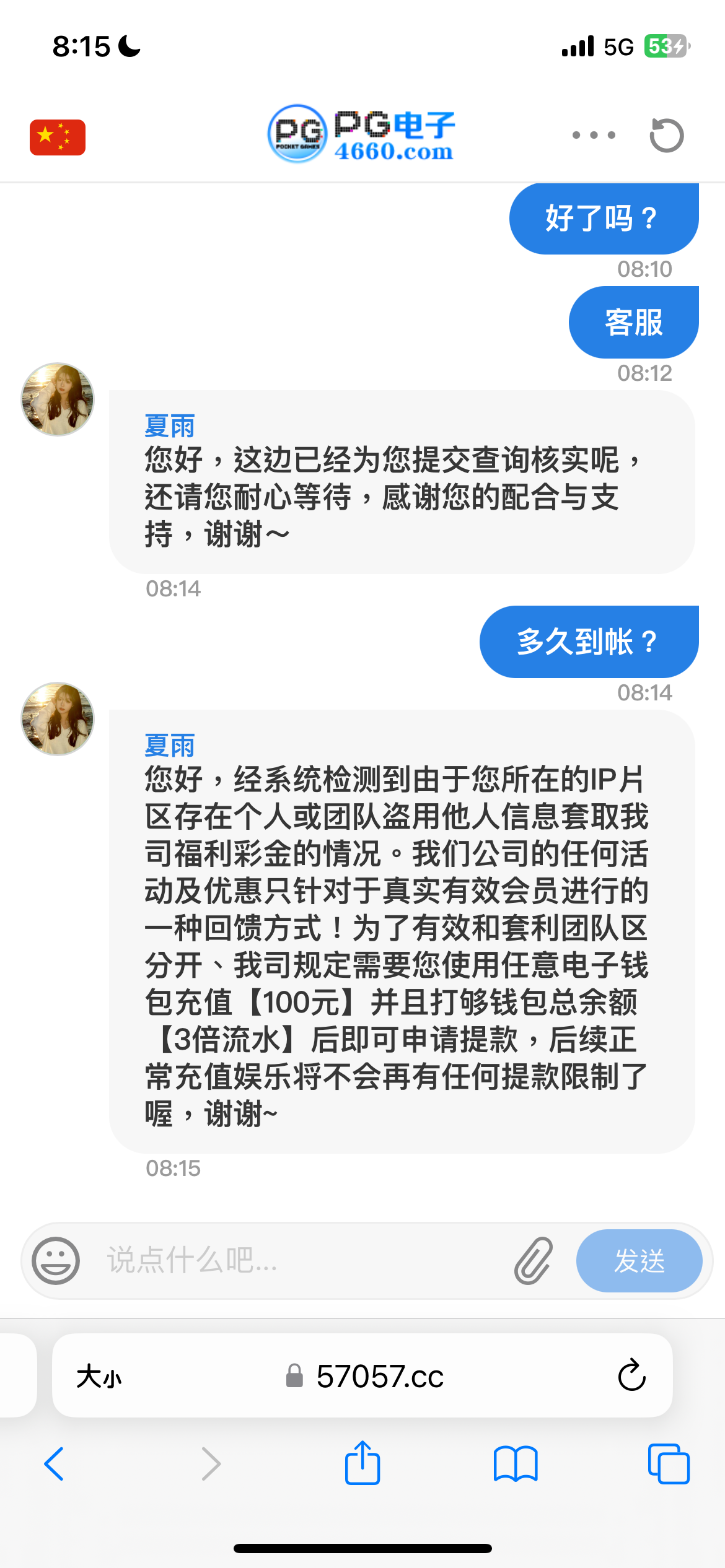Attach a file with the paperclip
This screenshot has height=1568, width=725.
[x=533, y=1260]
